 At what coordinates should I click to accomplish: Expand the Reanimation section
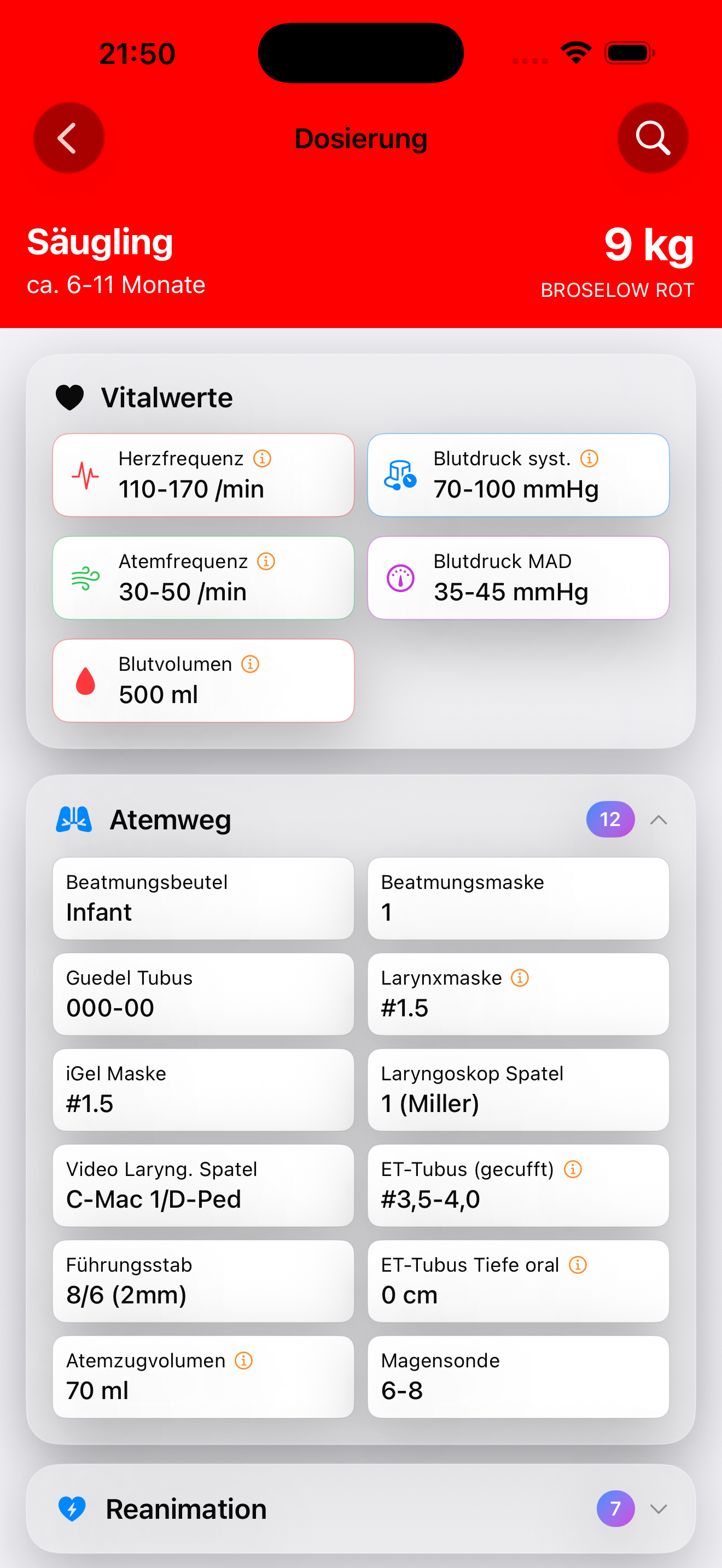pos(658,1508)
